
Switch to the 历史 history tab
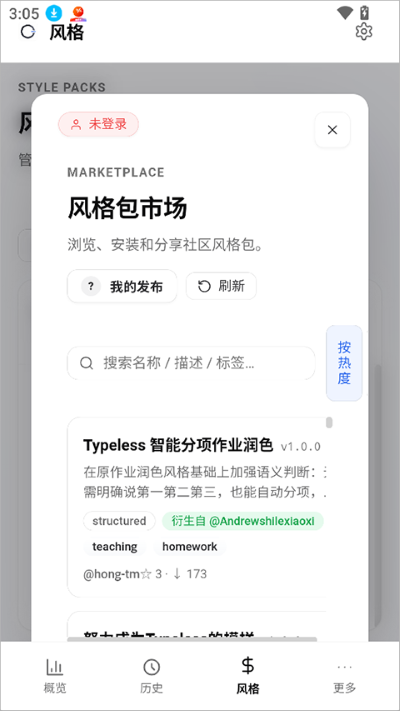151,676
